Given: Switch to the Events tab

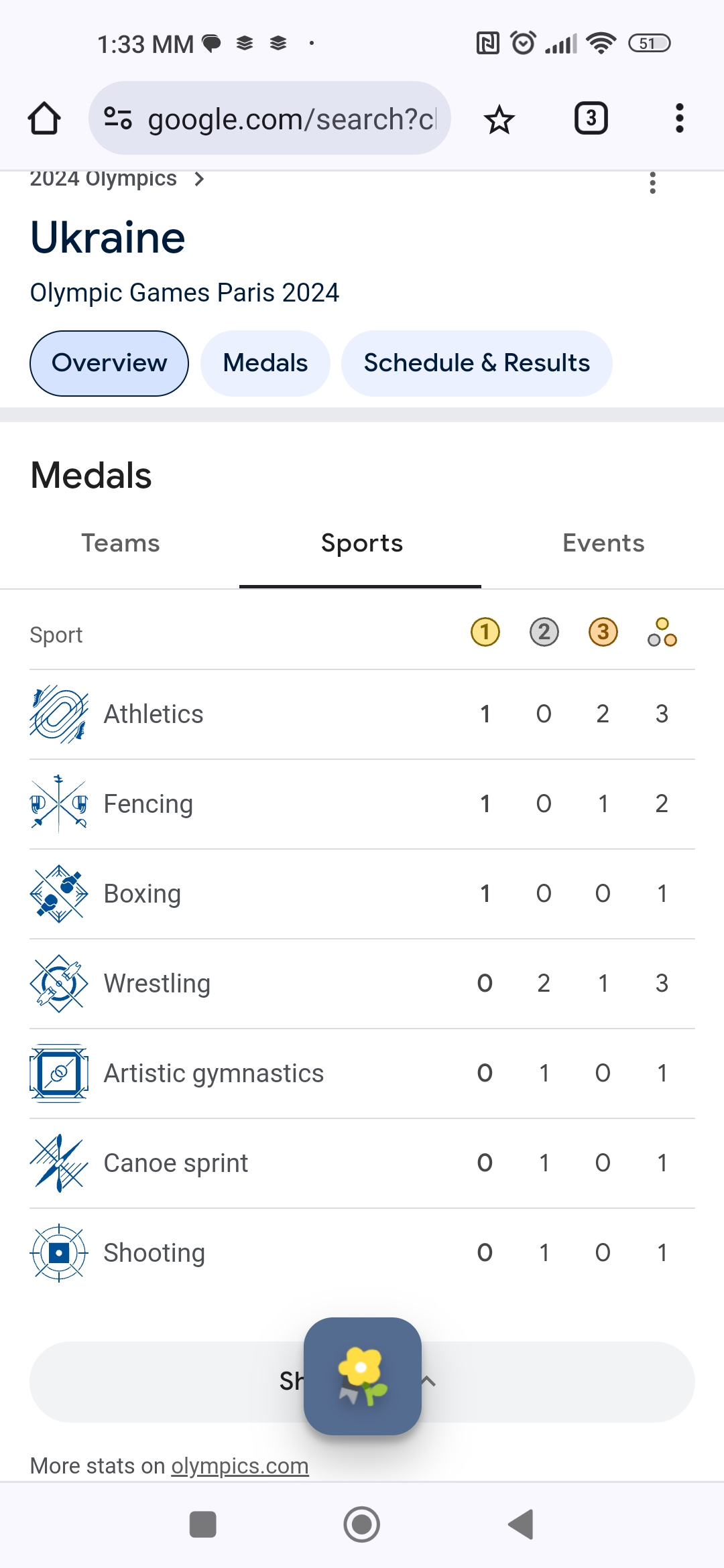Looking at the screenshot, I should pos(603,543).
